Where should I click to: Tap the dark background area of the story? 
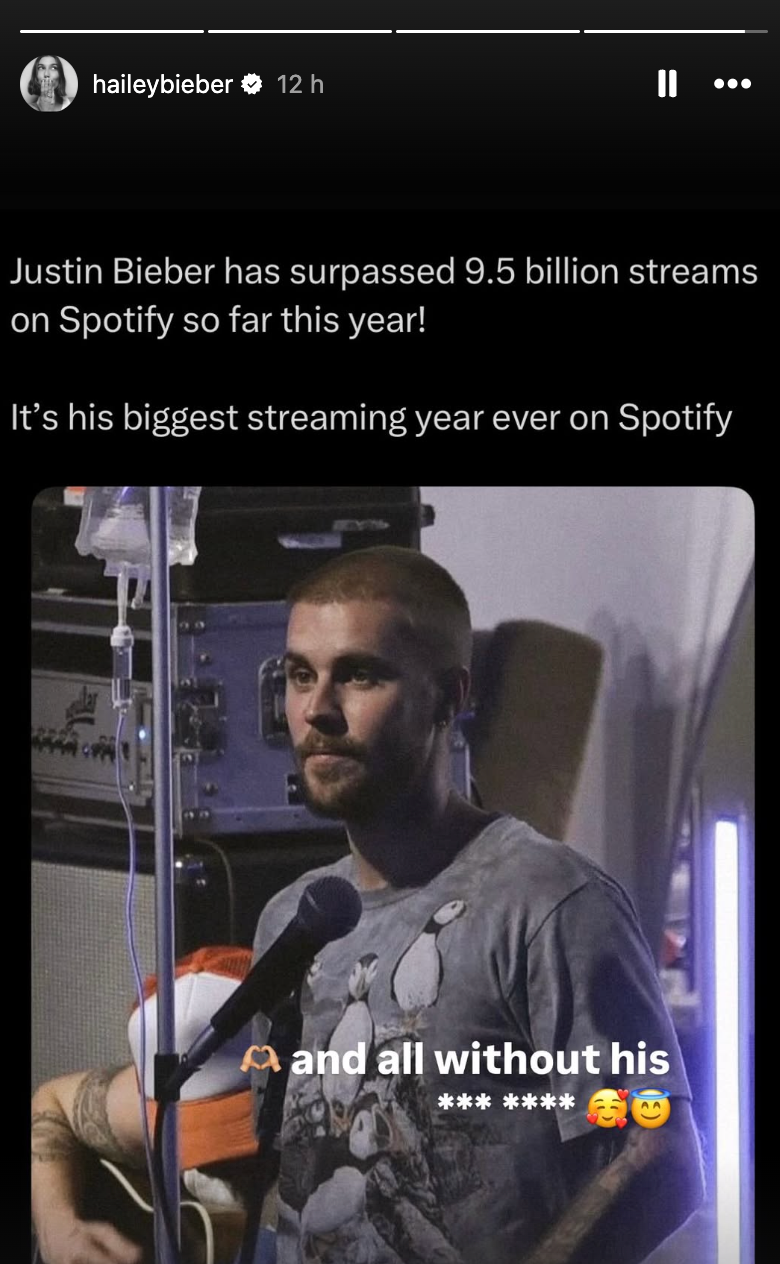point(390,180)
